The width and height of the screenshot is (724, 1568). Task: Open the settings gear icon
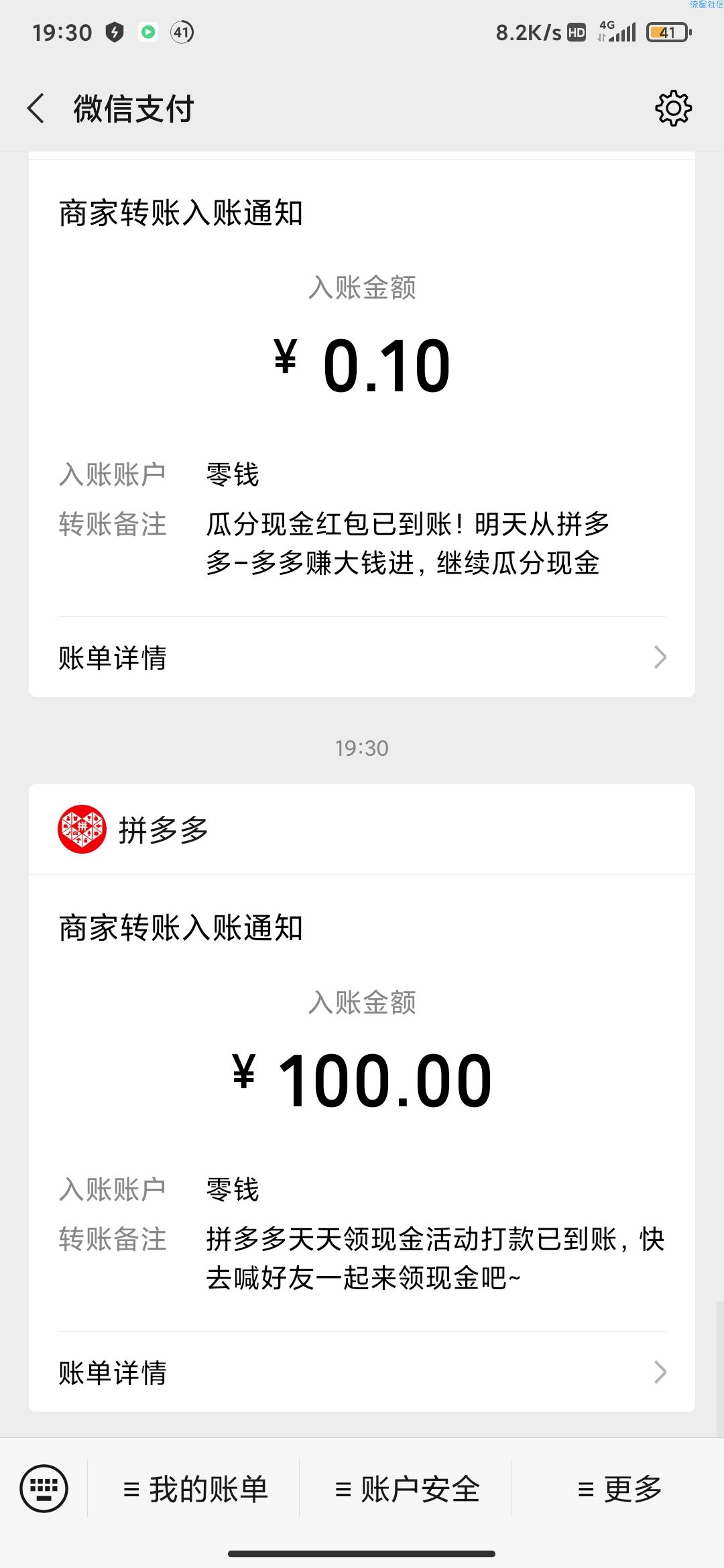(673, 108)
